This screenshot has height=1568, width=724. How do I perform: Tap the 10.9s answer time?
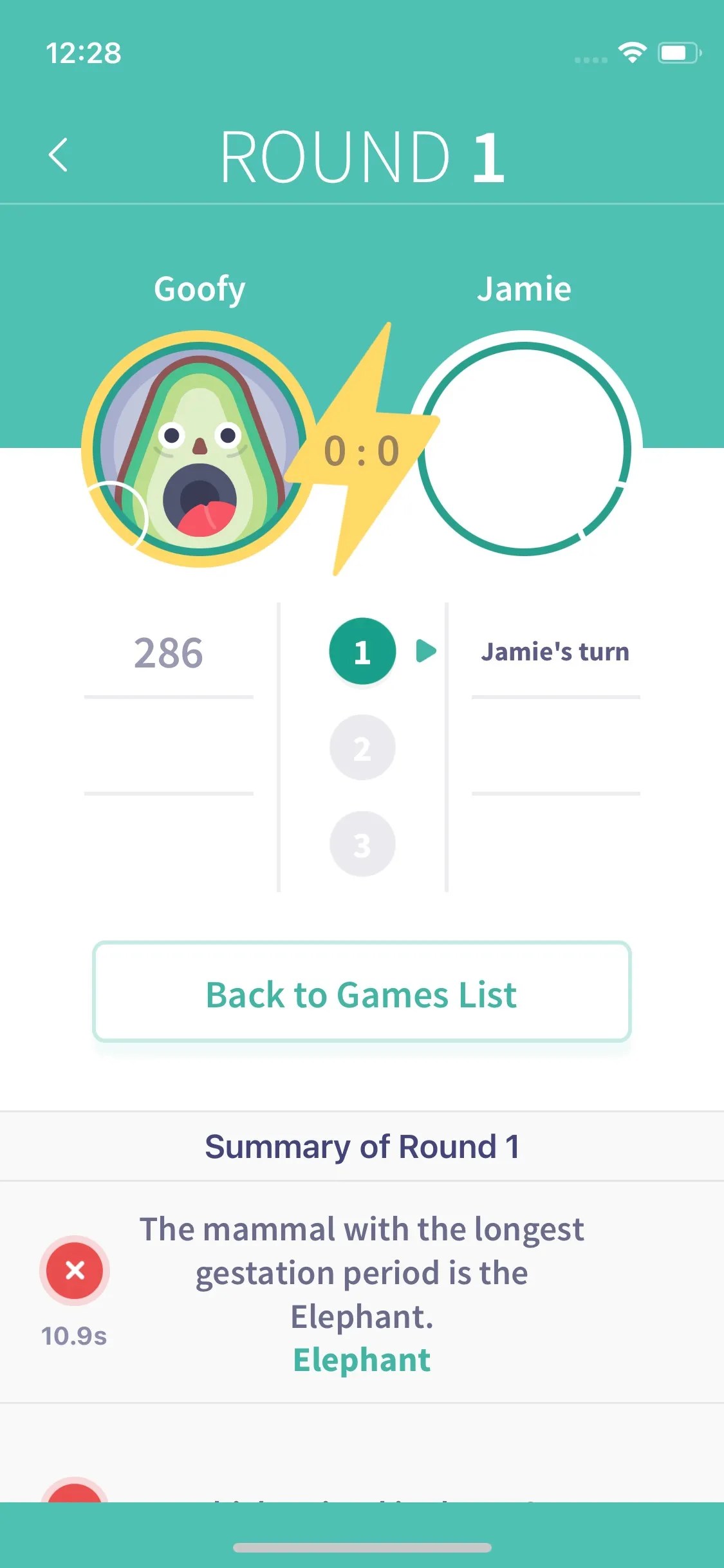point(75,1334)
